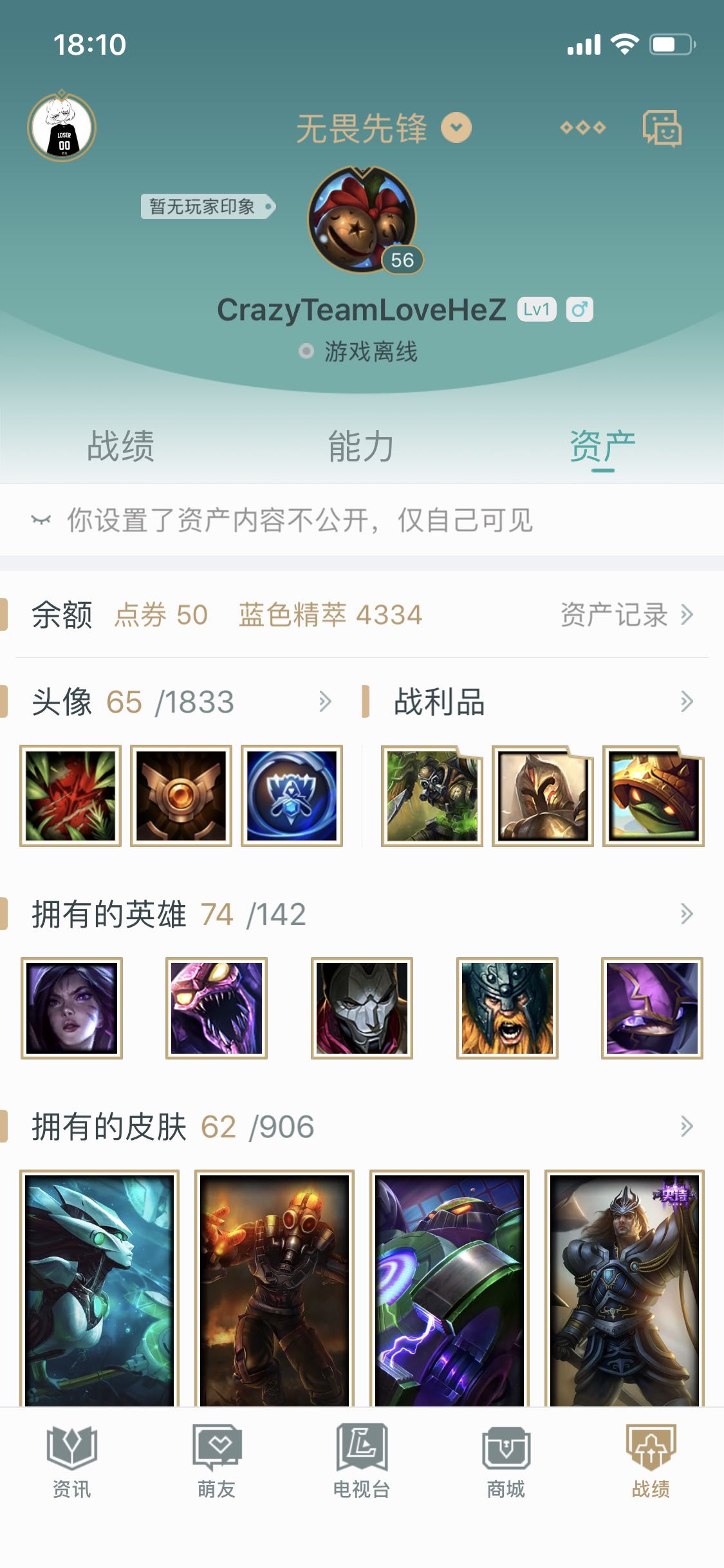The width and height of the screenshot is (724, 1568).
Task: Switch to the 战绩 profile tab
Action: (x=121, y=446)
